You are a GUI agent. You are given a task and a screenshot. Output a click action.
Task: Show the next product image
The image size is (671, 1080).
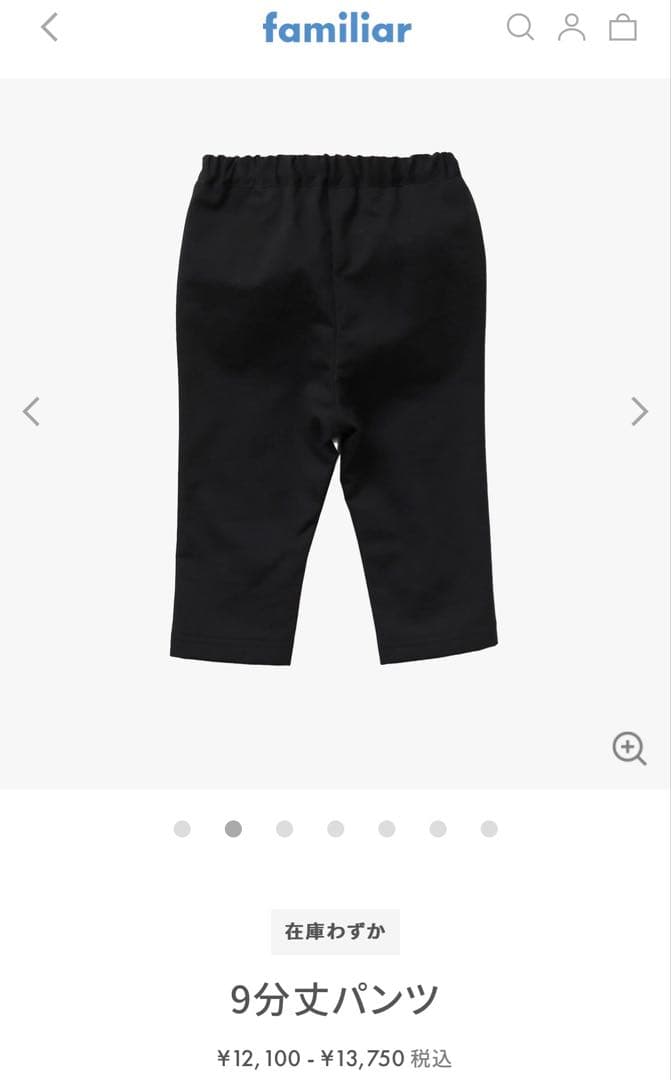click(x=639, y=411)
